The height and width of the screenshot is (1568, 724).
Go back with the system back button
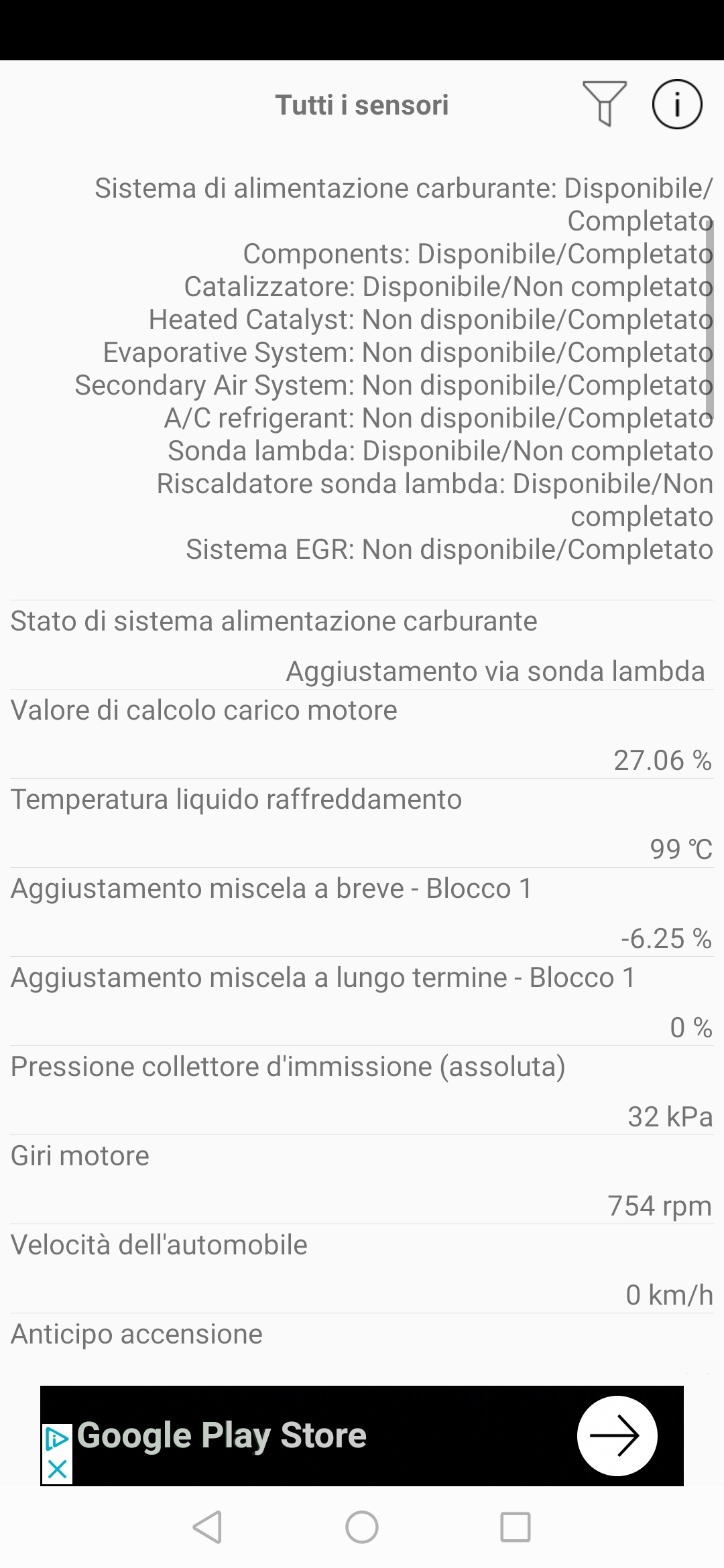pyautogui.click(x=207, y=1527)
